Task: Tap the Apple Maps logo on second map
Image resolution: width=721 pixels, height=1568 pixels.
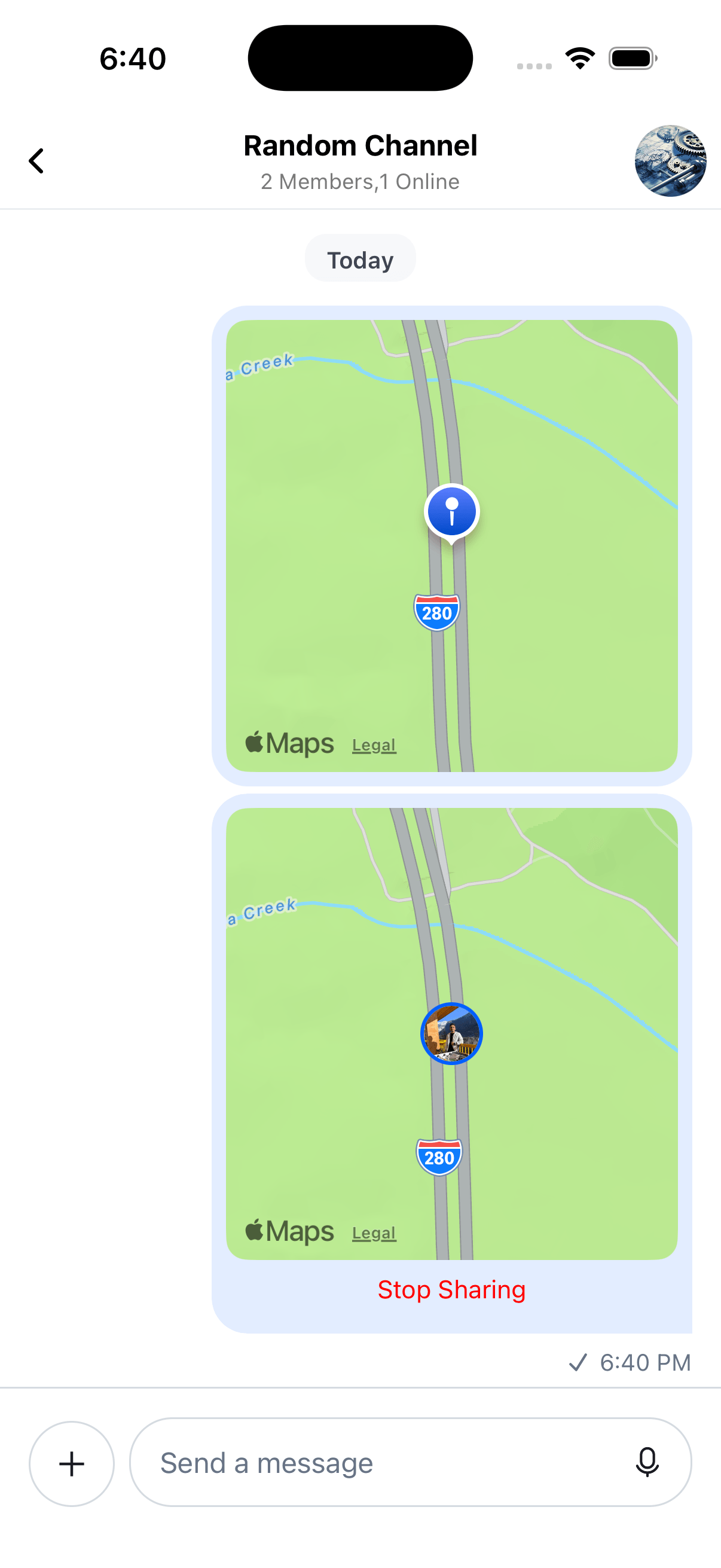Action: (x=288, y=1231)
